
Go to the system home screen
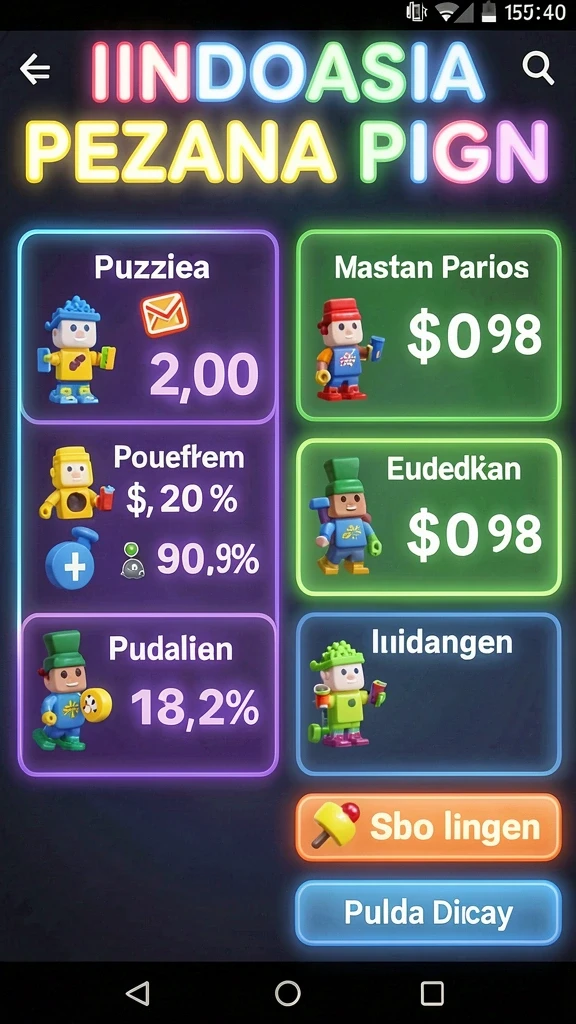pyautogui.click(x=287, y=993)
